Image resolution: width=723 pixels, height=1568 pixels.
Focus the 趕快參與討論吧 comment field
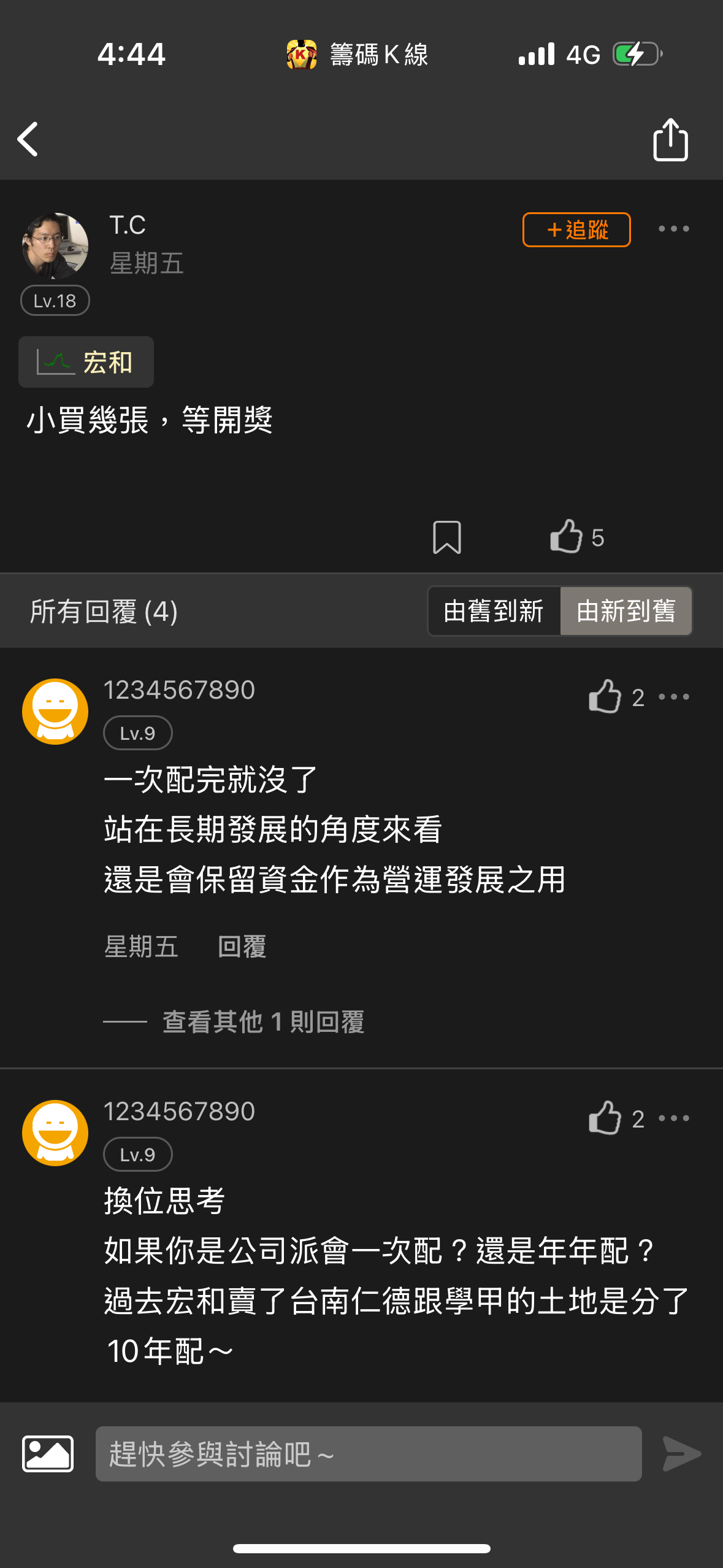click(368, 1453)
